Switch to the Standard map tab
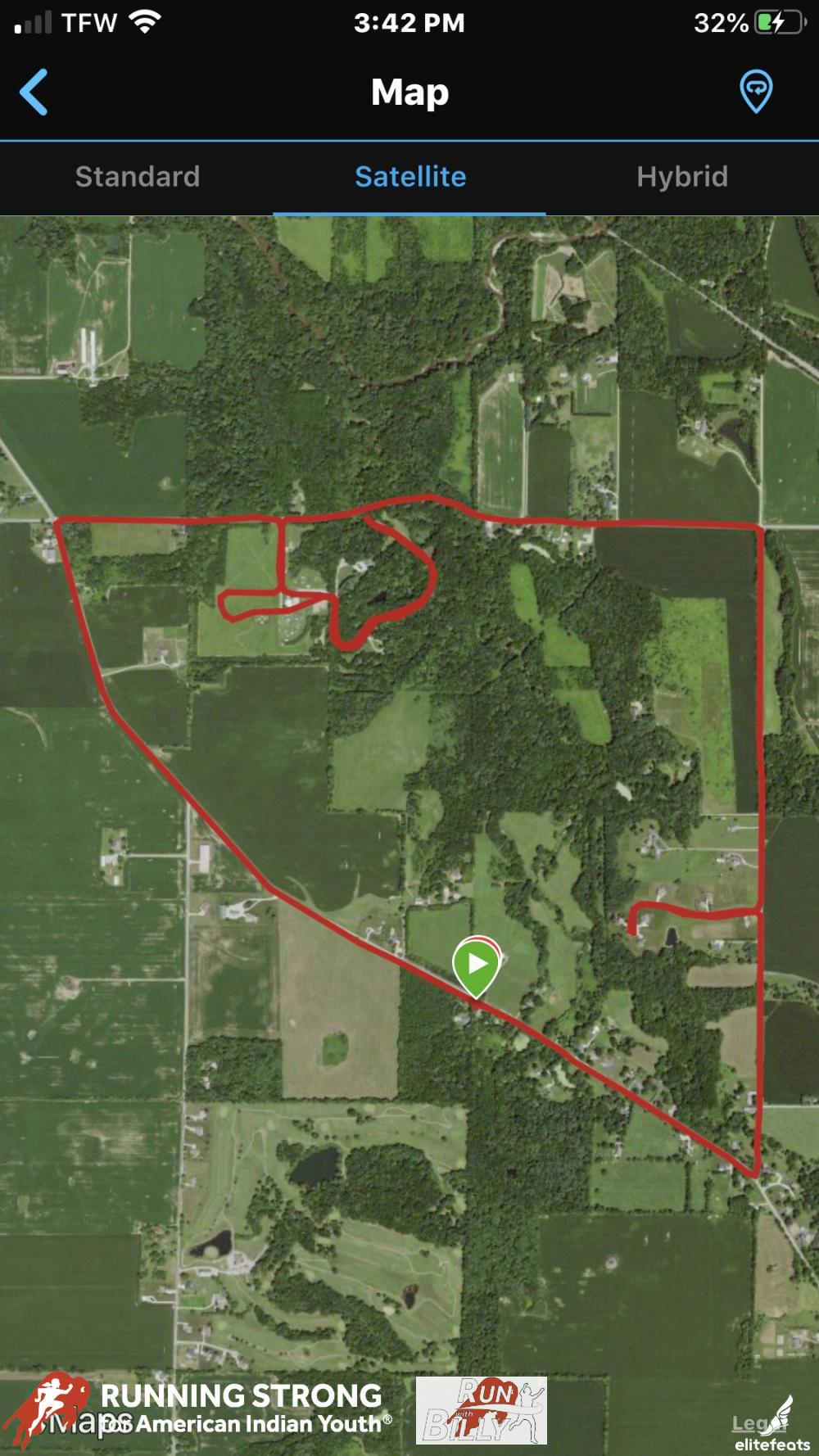The image size is (819, 1456). [138, 177]
